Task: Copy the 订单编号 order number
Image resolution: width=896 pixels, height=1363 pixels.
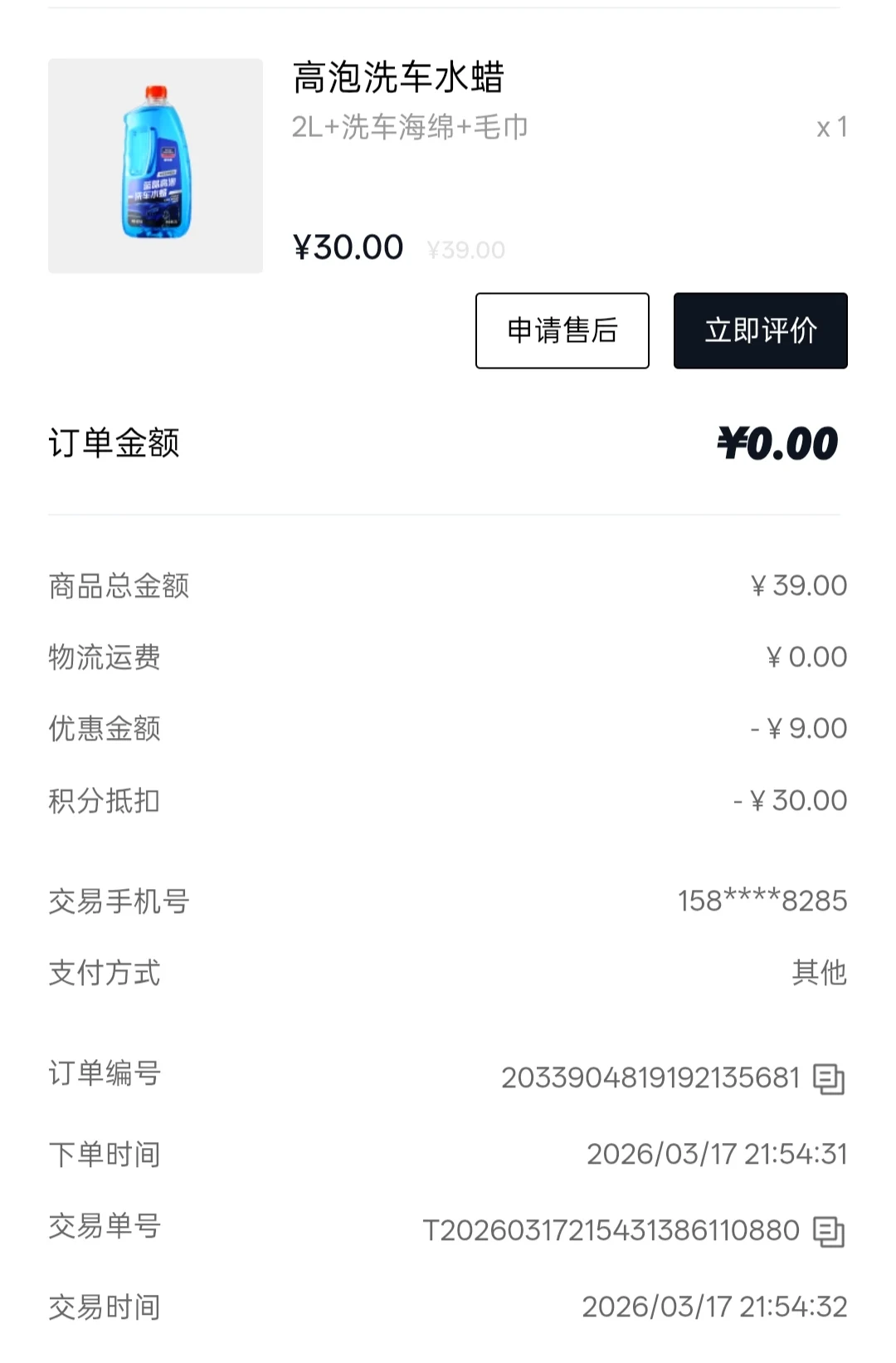Action: 828,1078
